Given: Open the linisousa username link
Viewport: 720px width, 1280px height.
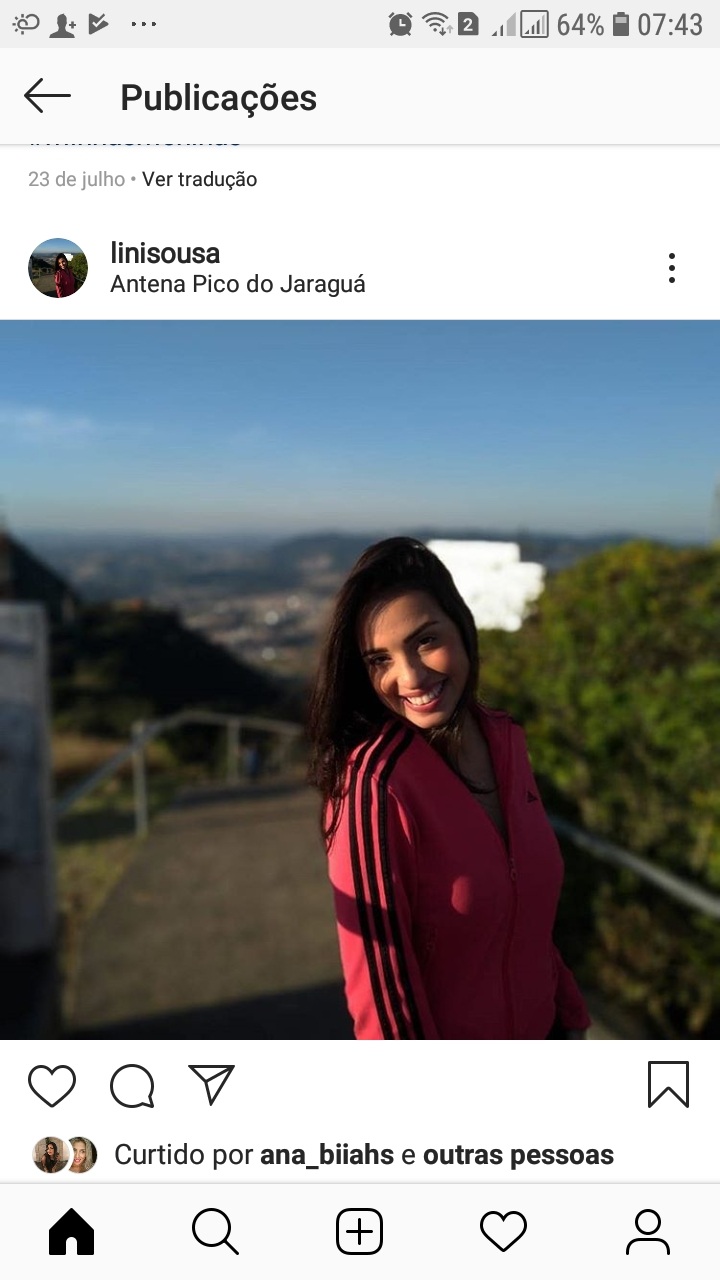Looking at the screenshot, I should point(165,253).
